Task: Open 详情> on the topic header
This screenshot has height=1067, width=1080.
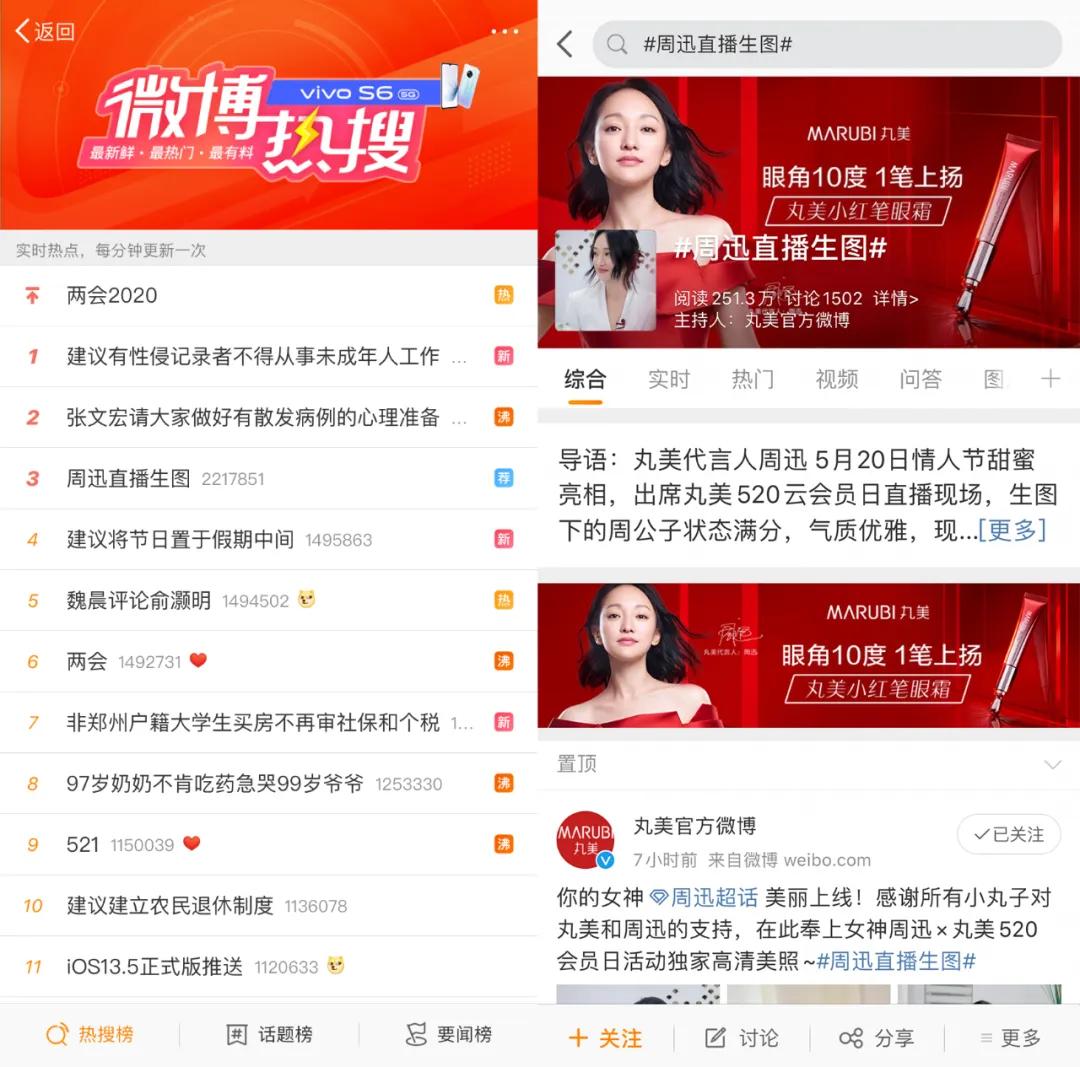Action: tap(895, 298)
